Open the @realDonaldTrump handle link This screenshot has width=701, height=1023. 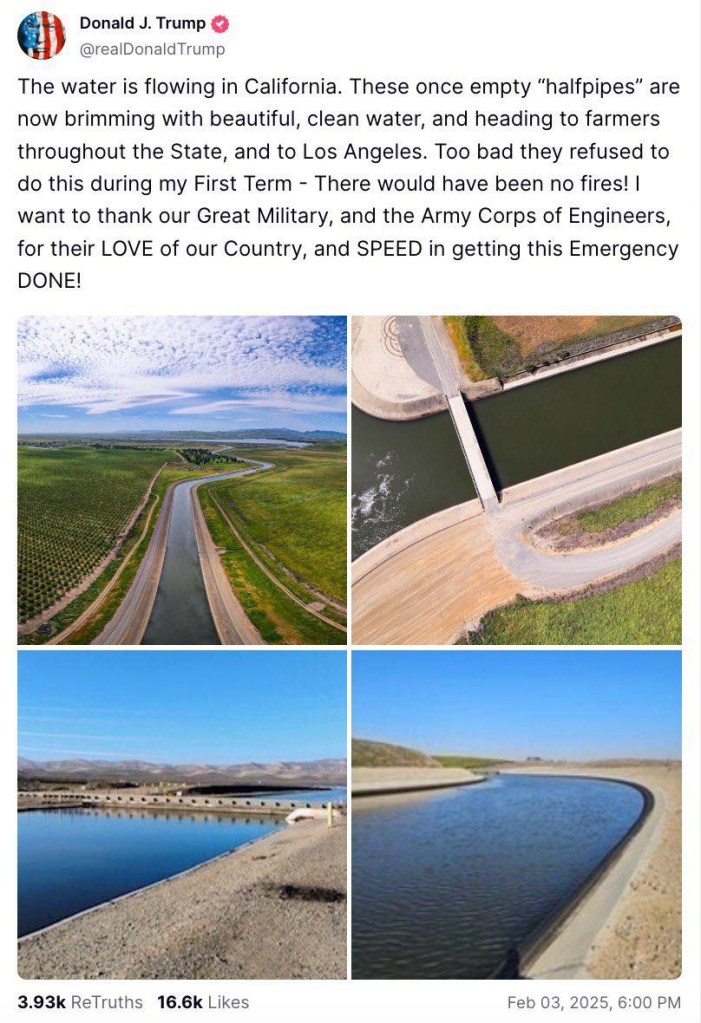pos(151,49)
